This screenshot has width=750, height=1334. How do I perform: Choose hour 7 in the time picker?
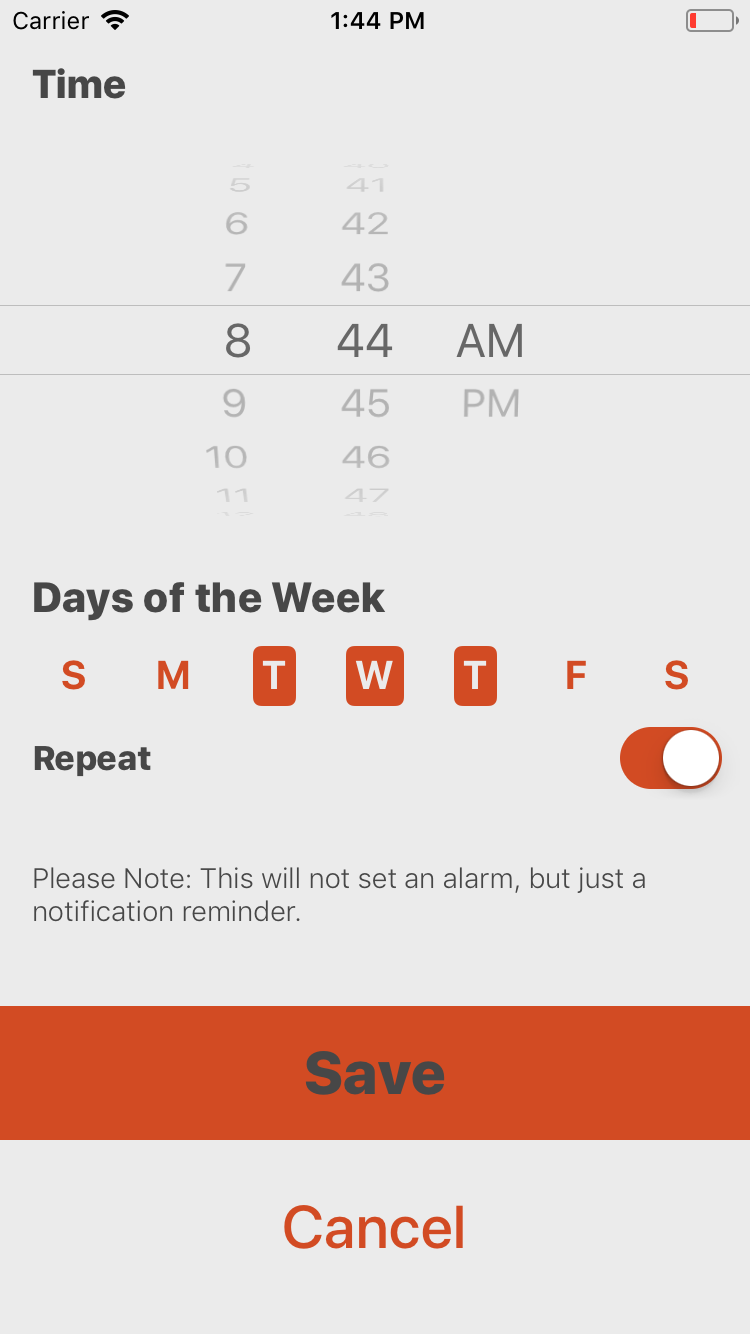coord(235,277)
